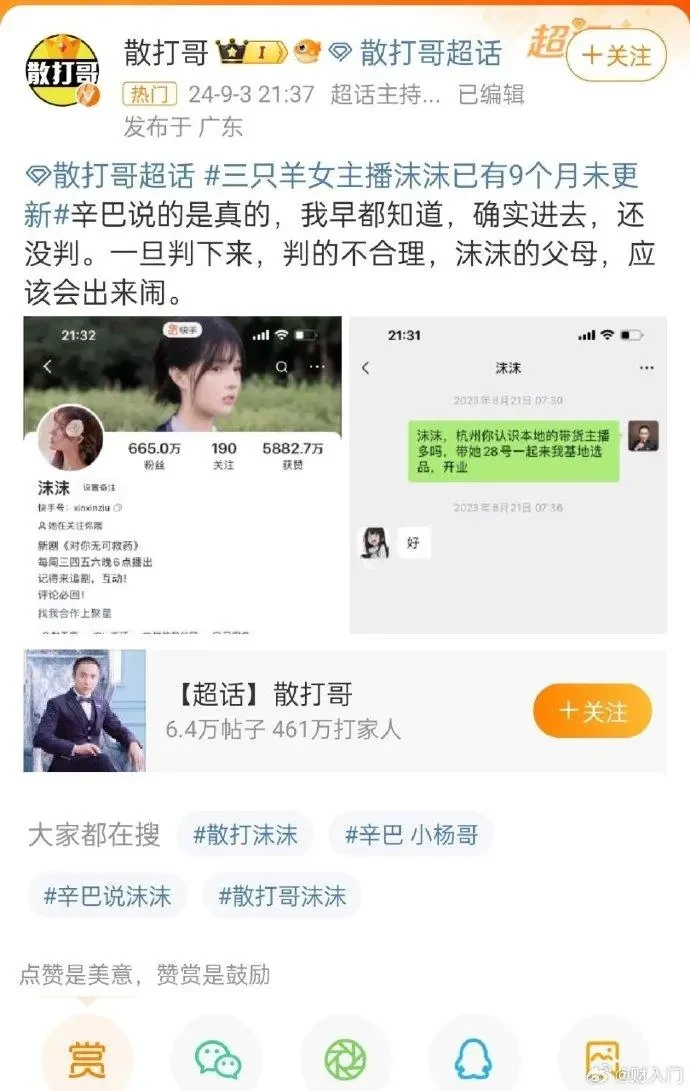View the chat screenshot image with 沫沫
Viewport: 690px width, 1091px height.
[x=508, y=475]
